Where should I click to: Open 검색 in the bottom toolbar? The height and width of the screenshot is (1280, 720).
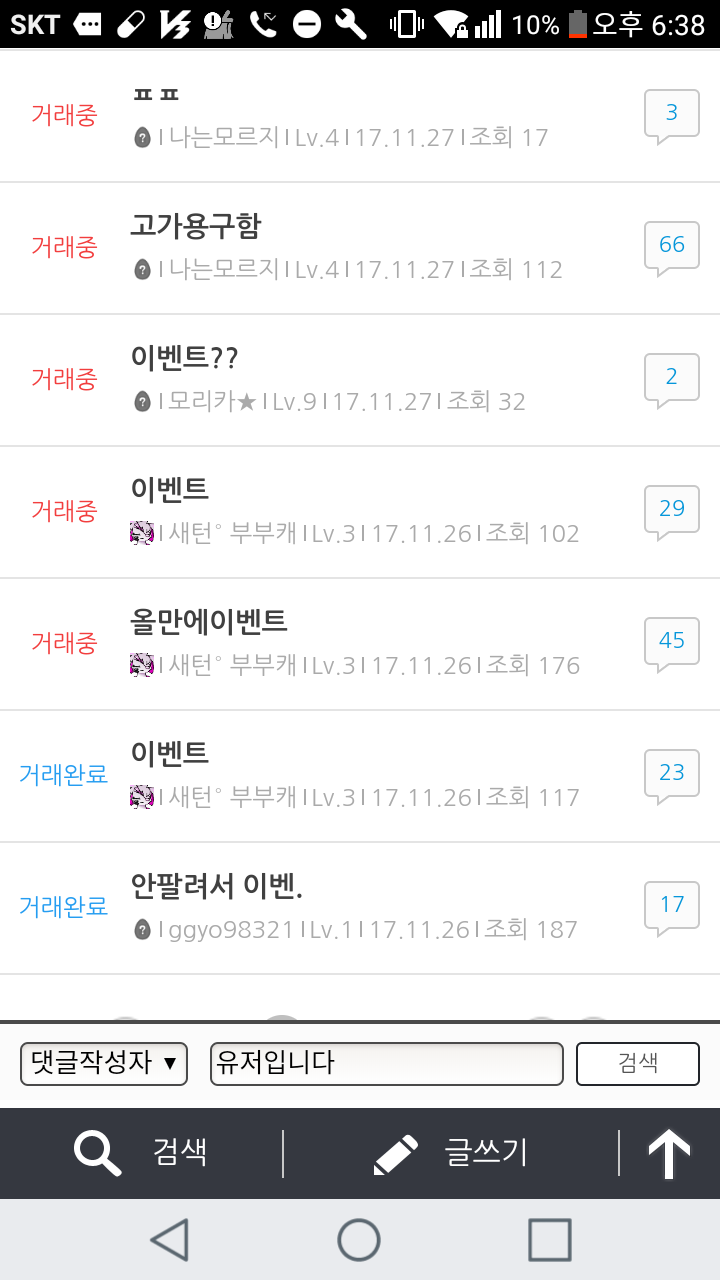(142, 1153)
